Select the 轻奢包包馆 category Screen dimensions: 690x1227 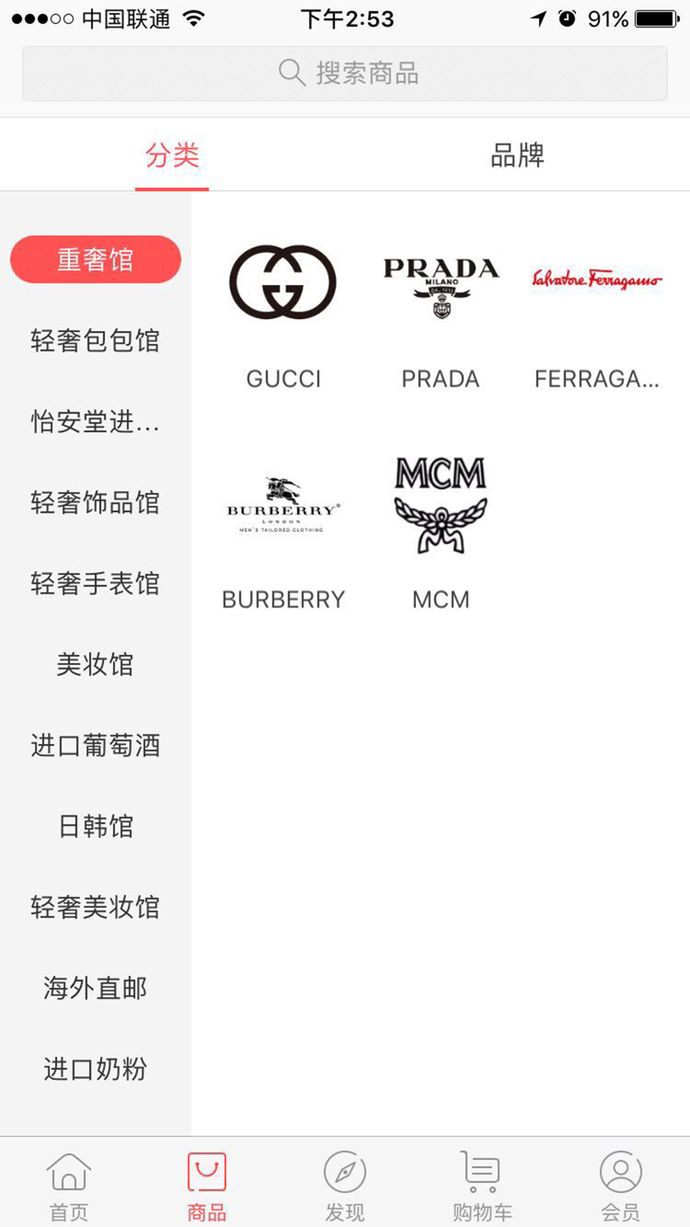click(95, 341)
